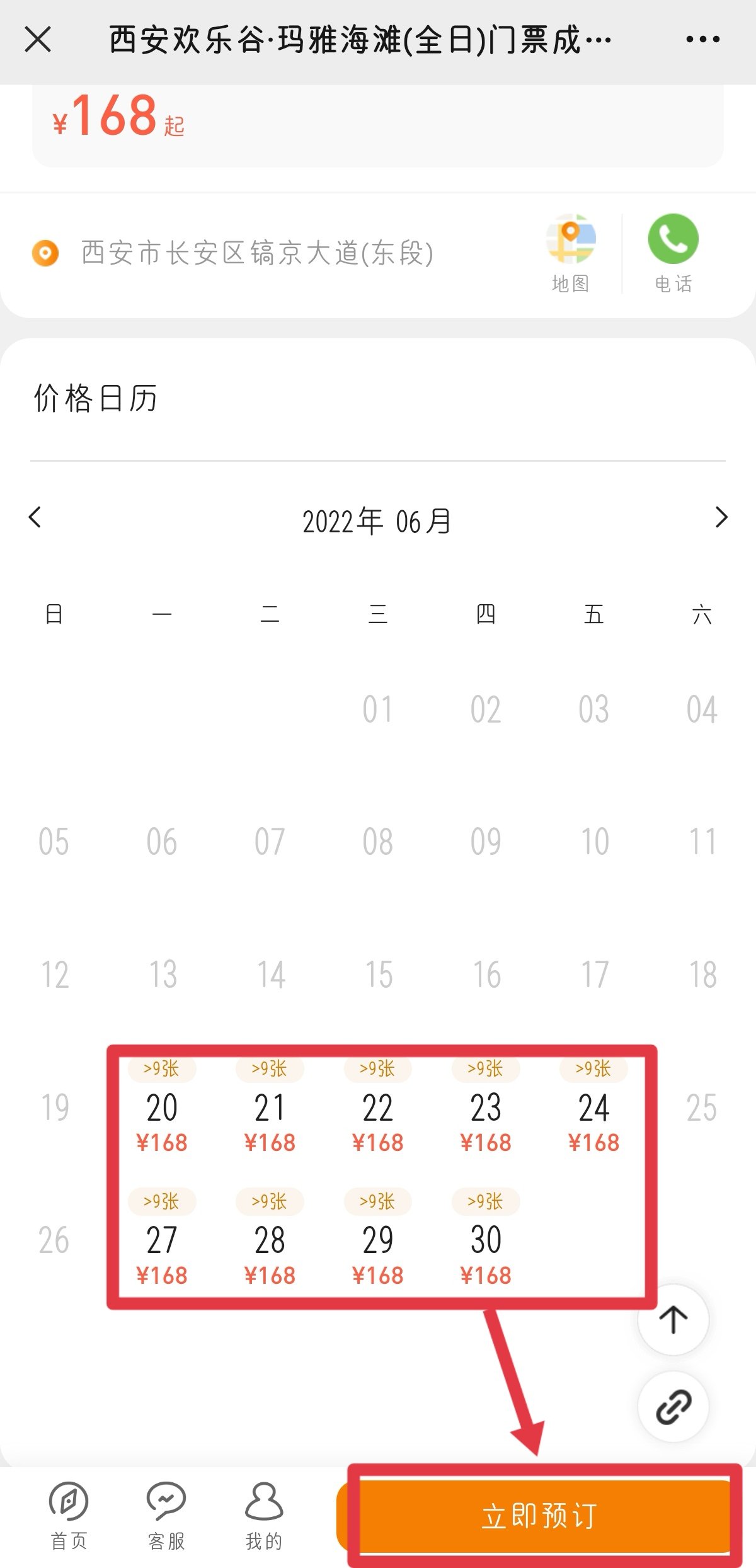
Task: Open the three-dot overflow menu
Action: [702, 40]
